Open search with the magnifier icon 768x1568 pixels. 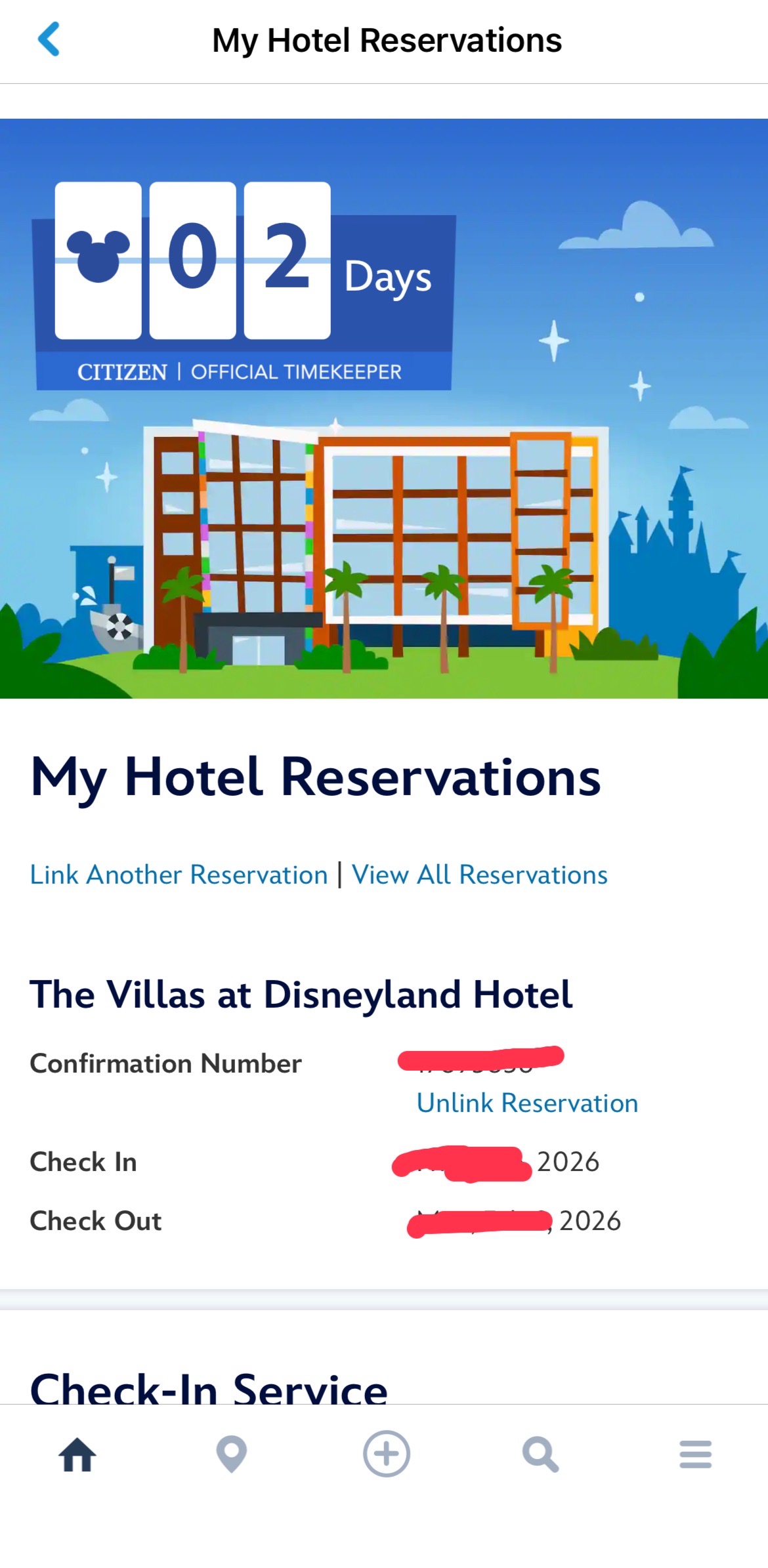coord(538,1454)
